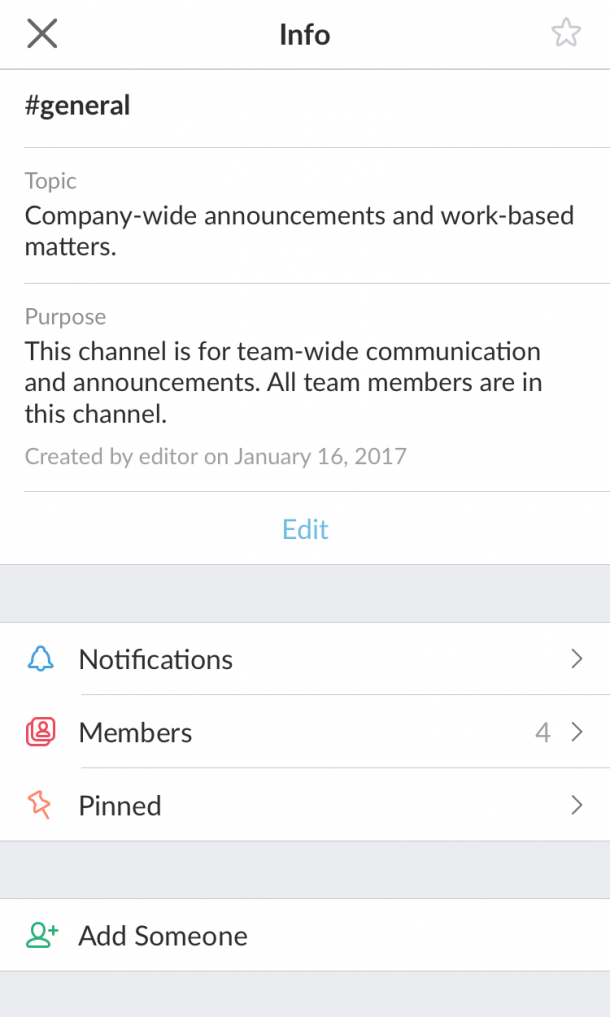This screenshot has width=610, height=1017.
Task: View the channel Members list
Action: coord(305,732)
